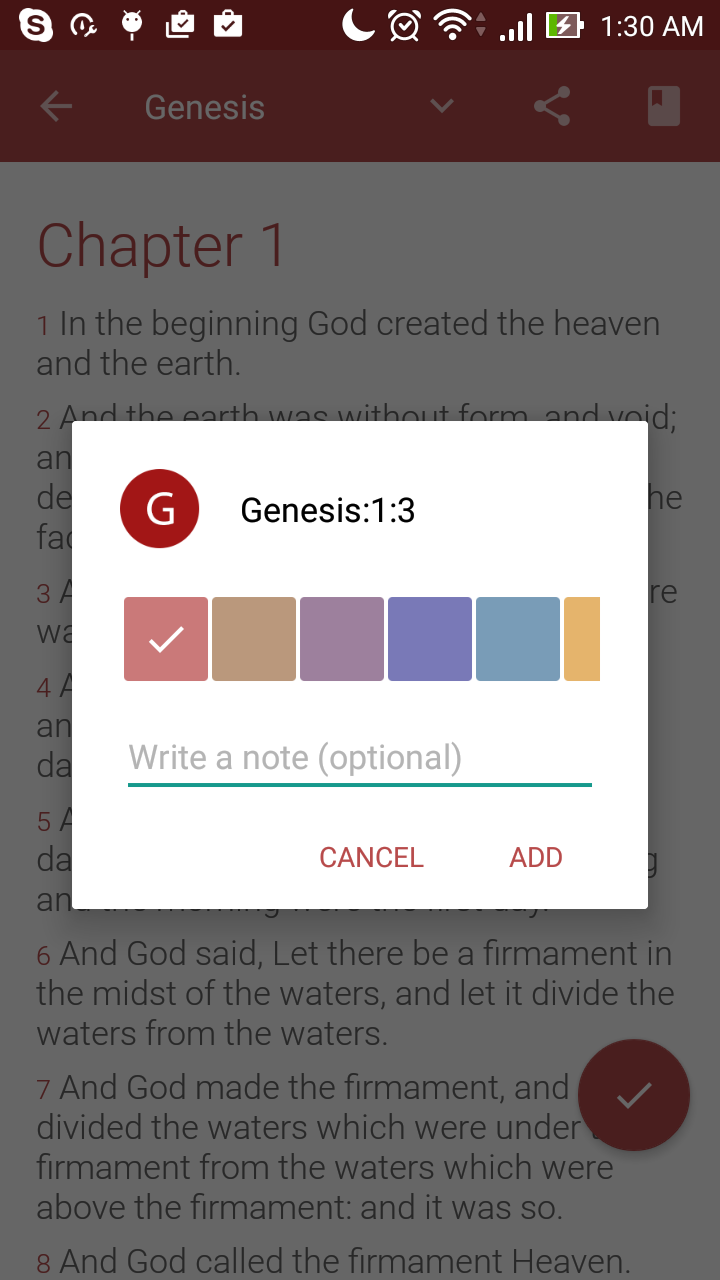
Task: Go back using the arrow icon
Action: pyautogui.click(x=56, y=106)
